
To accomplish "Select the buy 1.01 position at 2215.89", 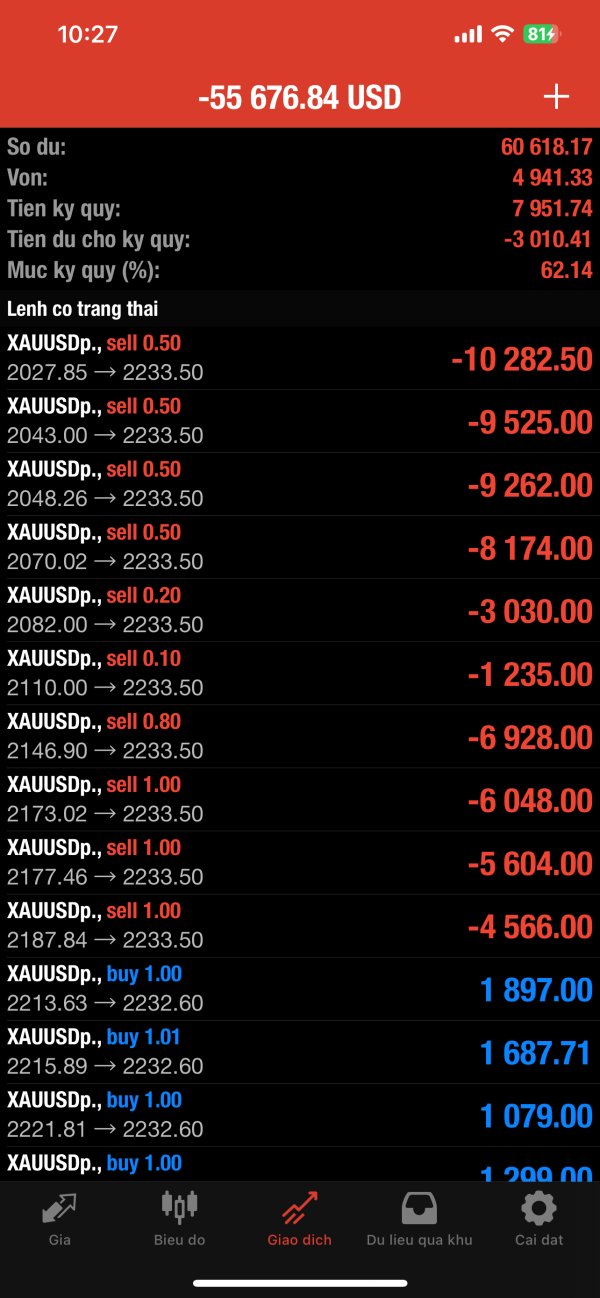I will point(300,1051).
